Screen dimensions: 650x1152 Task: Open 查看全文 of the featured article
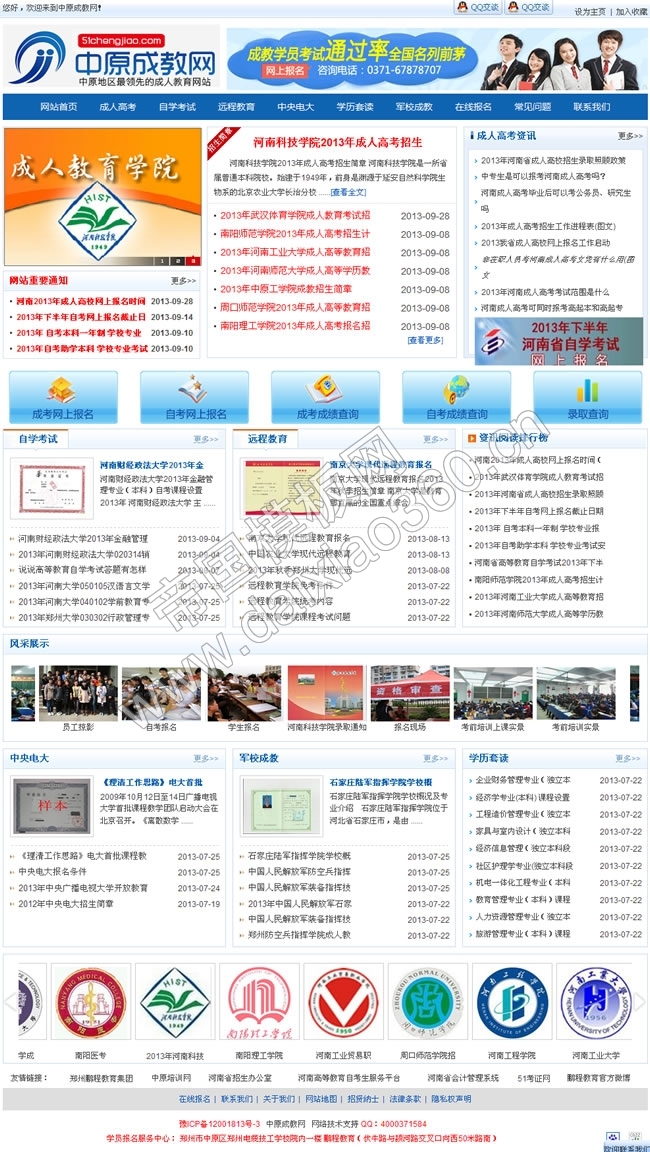tap(349, 192)
